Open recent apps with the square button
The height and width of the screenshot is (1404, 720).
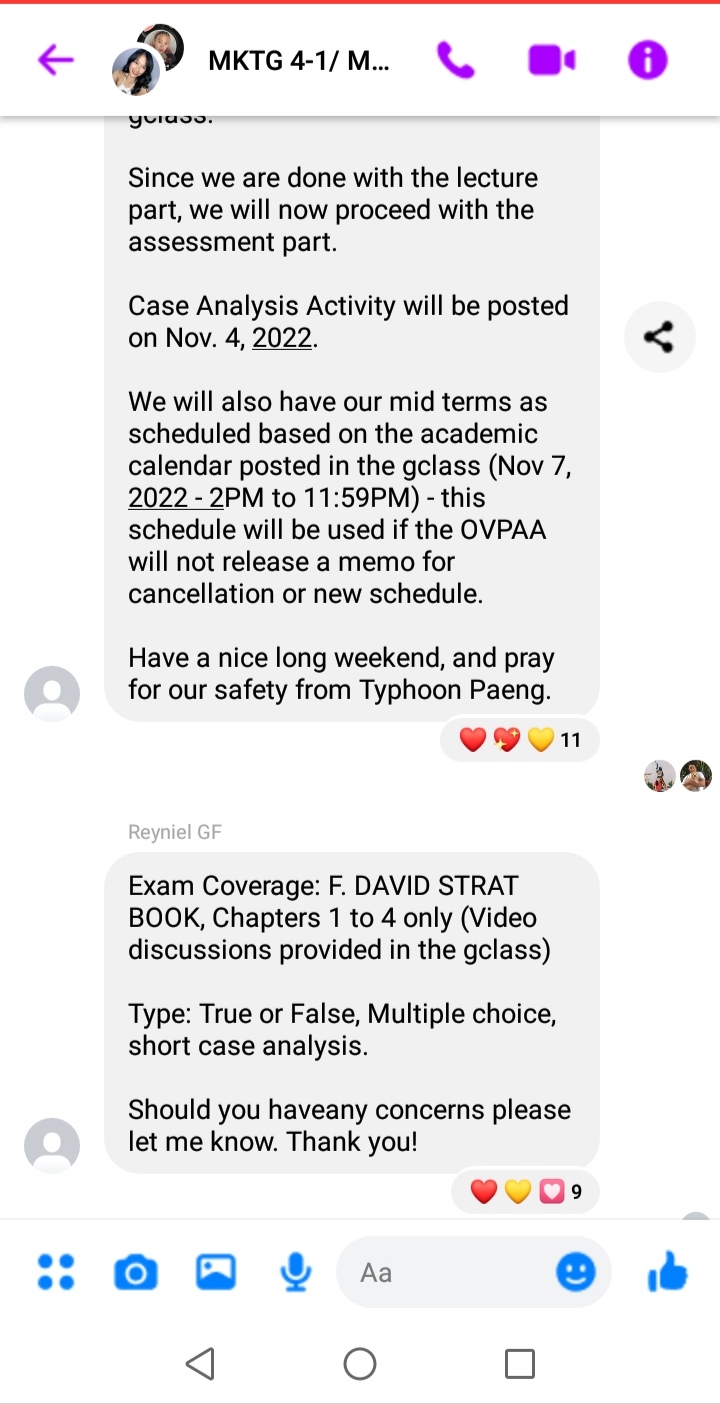(x=520, y=1363)
